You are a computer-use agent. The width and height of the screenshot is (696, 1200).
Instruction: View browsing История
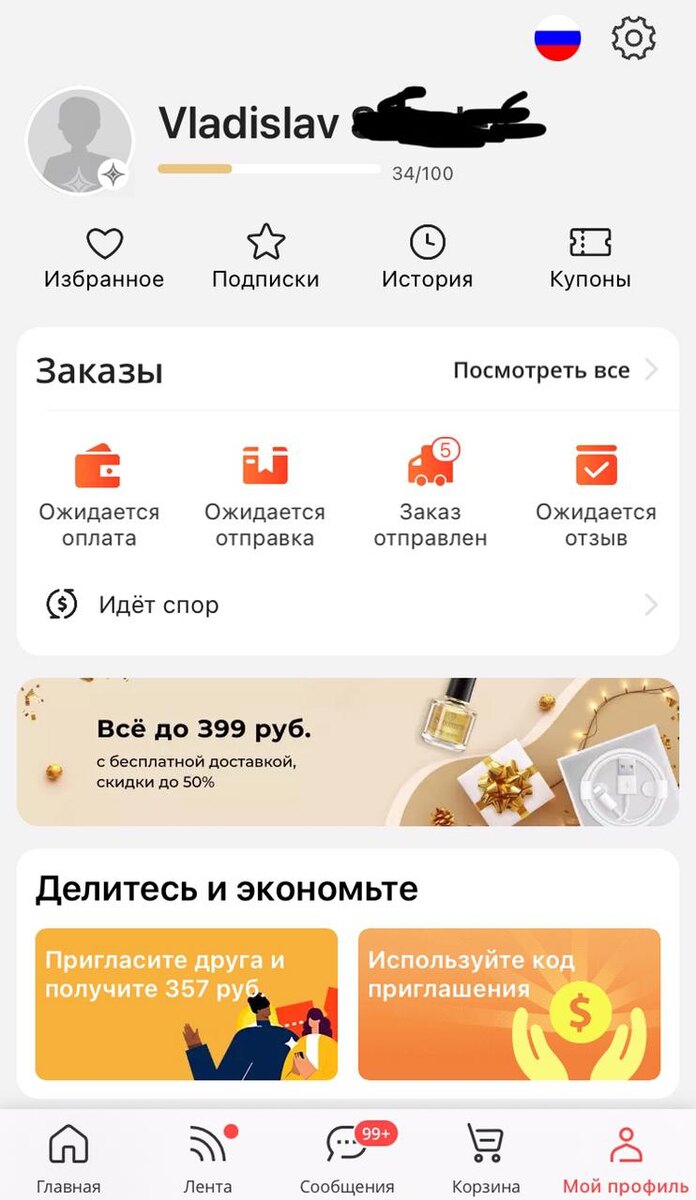tap(427, 258)
